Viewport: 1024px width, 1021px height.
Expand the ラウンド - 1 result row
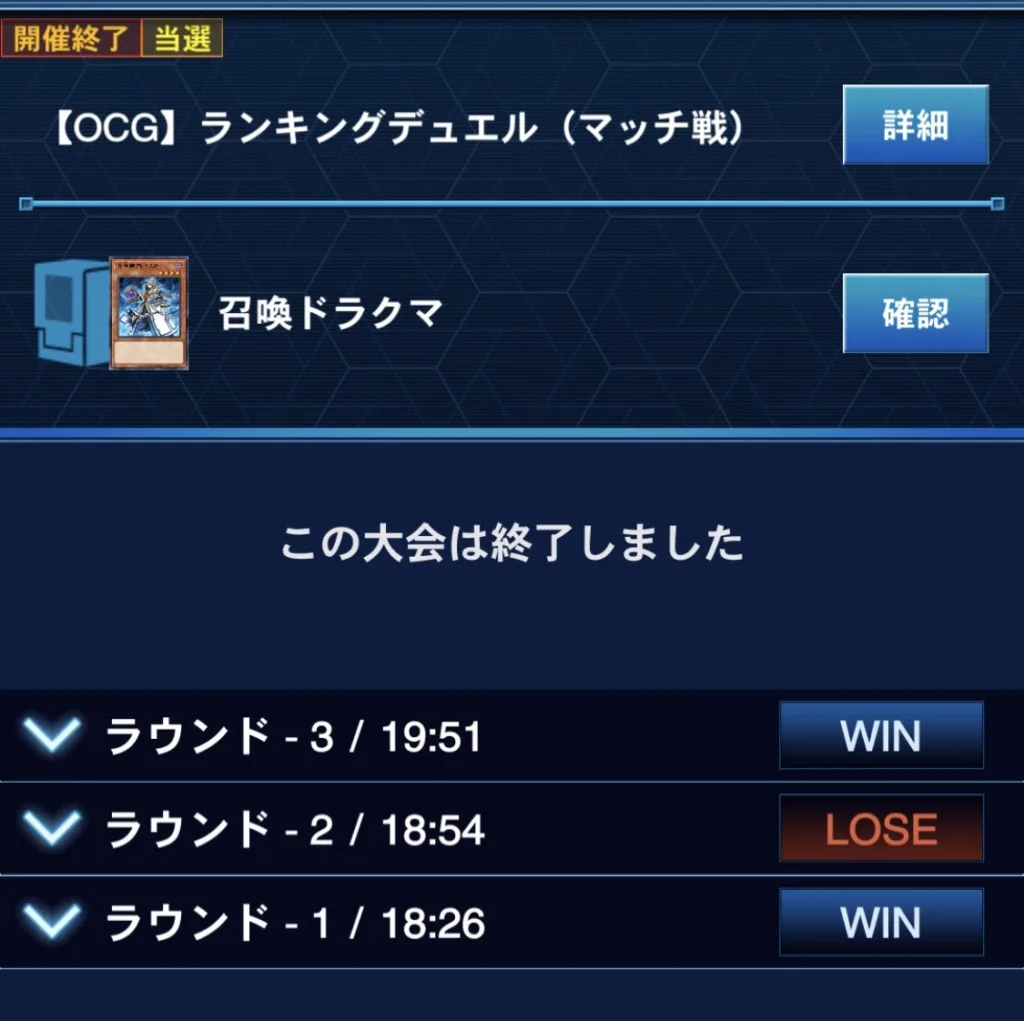(52, 923)
